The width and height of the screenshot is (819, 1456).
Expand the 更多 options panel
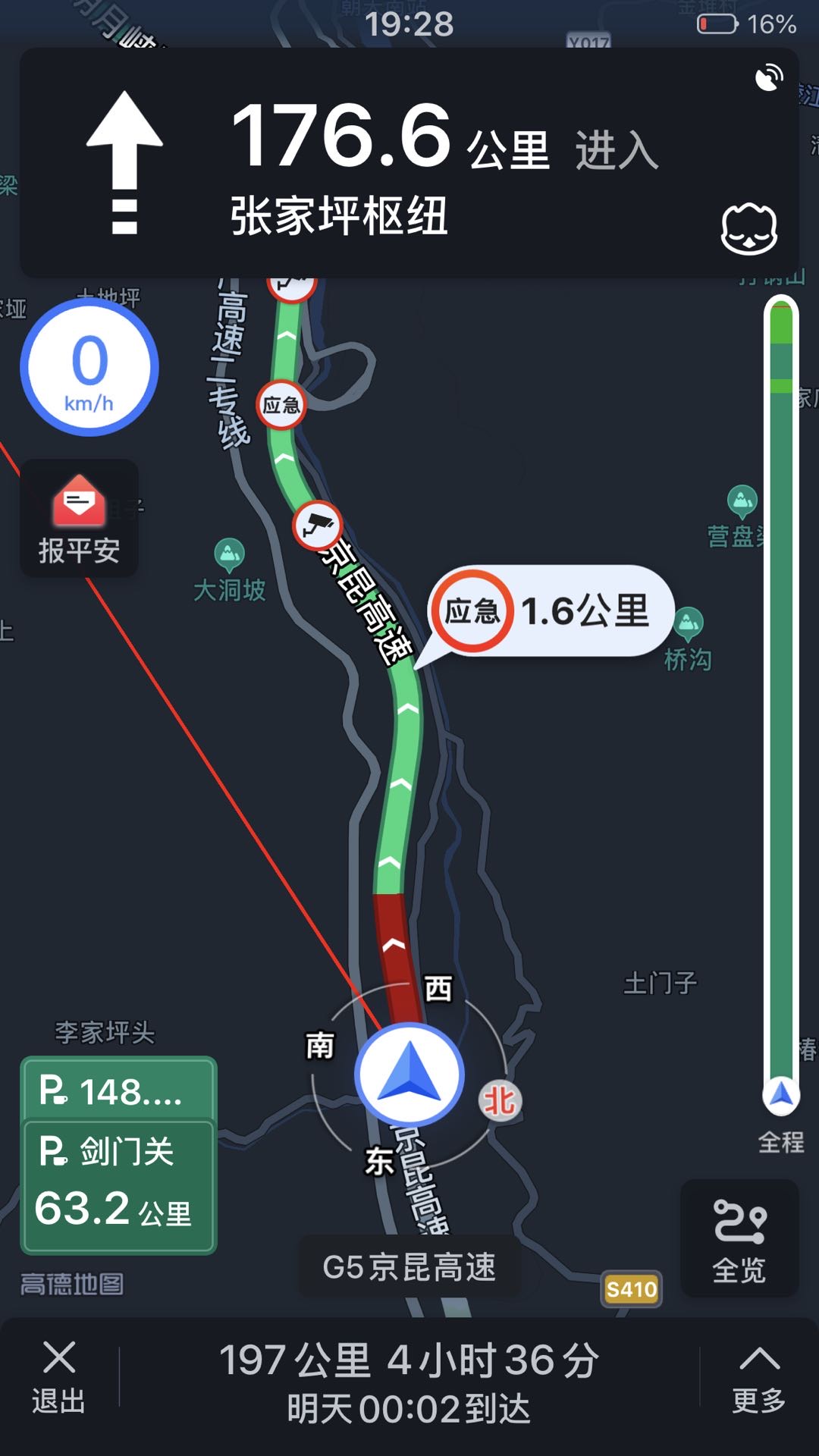(758, 1378)
